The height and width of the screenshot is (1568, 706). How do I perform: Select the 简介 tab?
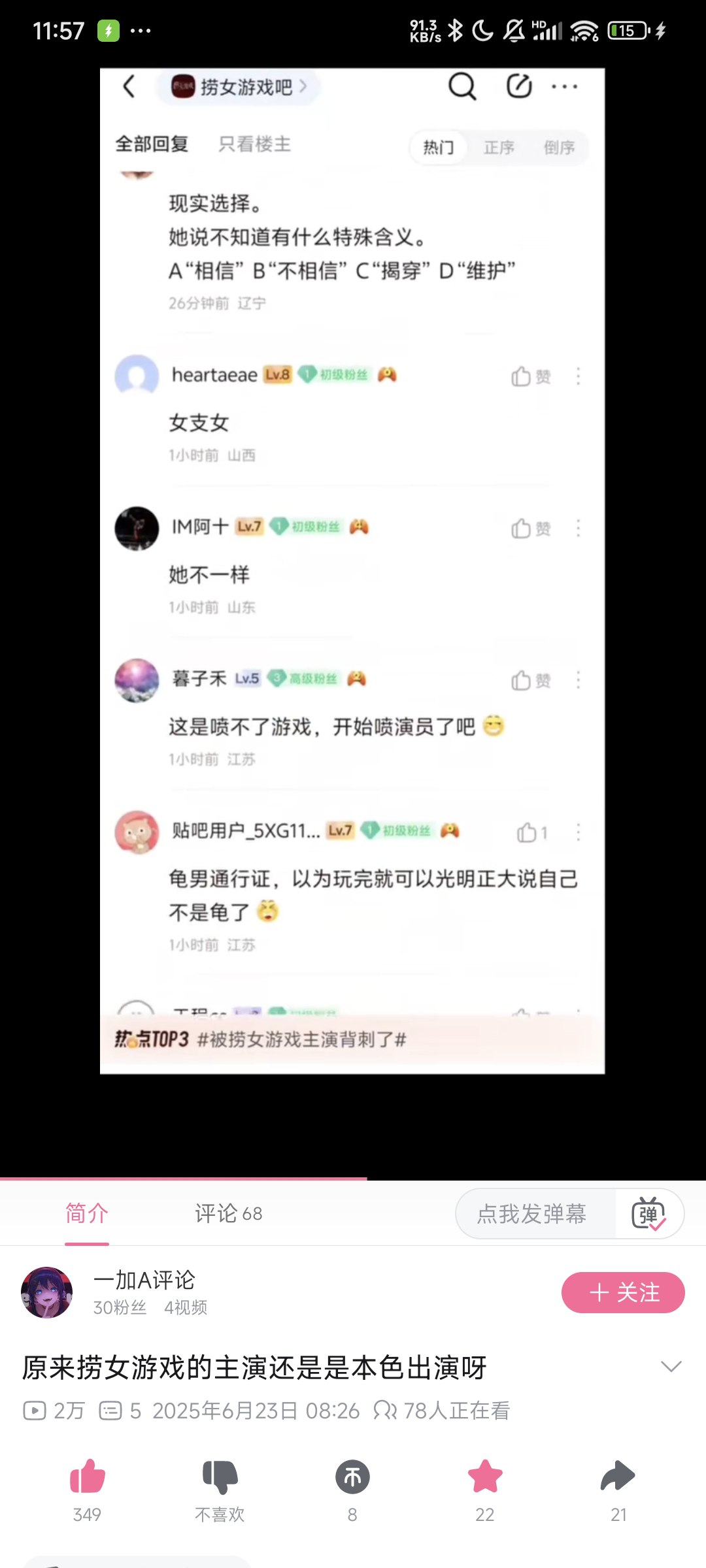click(86, 1214)
